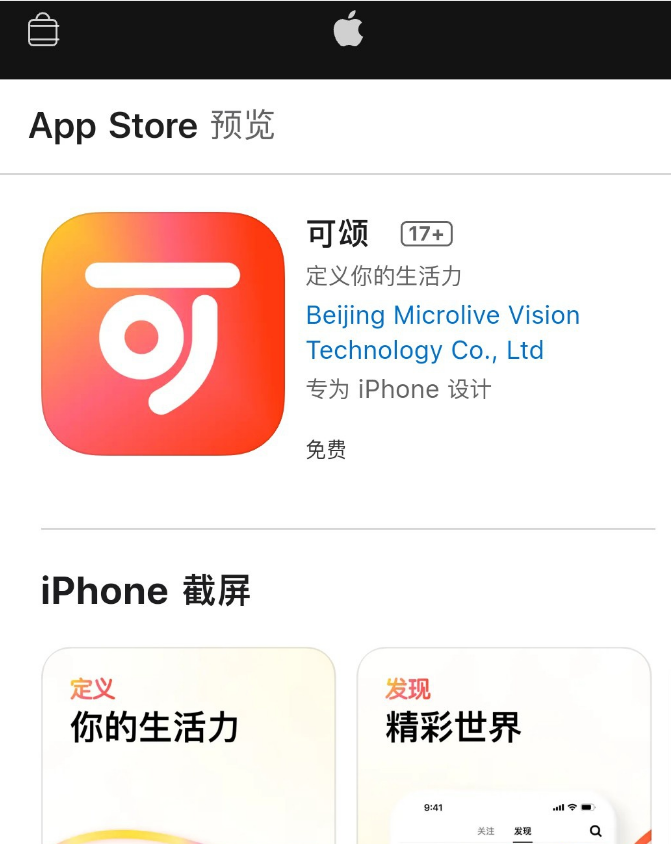Open the shopping bag icon

43,30
